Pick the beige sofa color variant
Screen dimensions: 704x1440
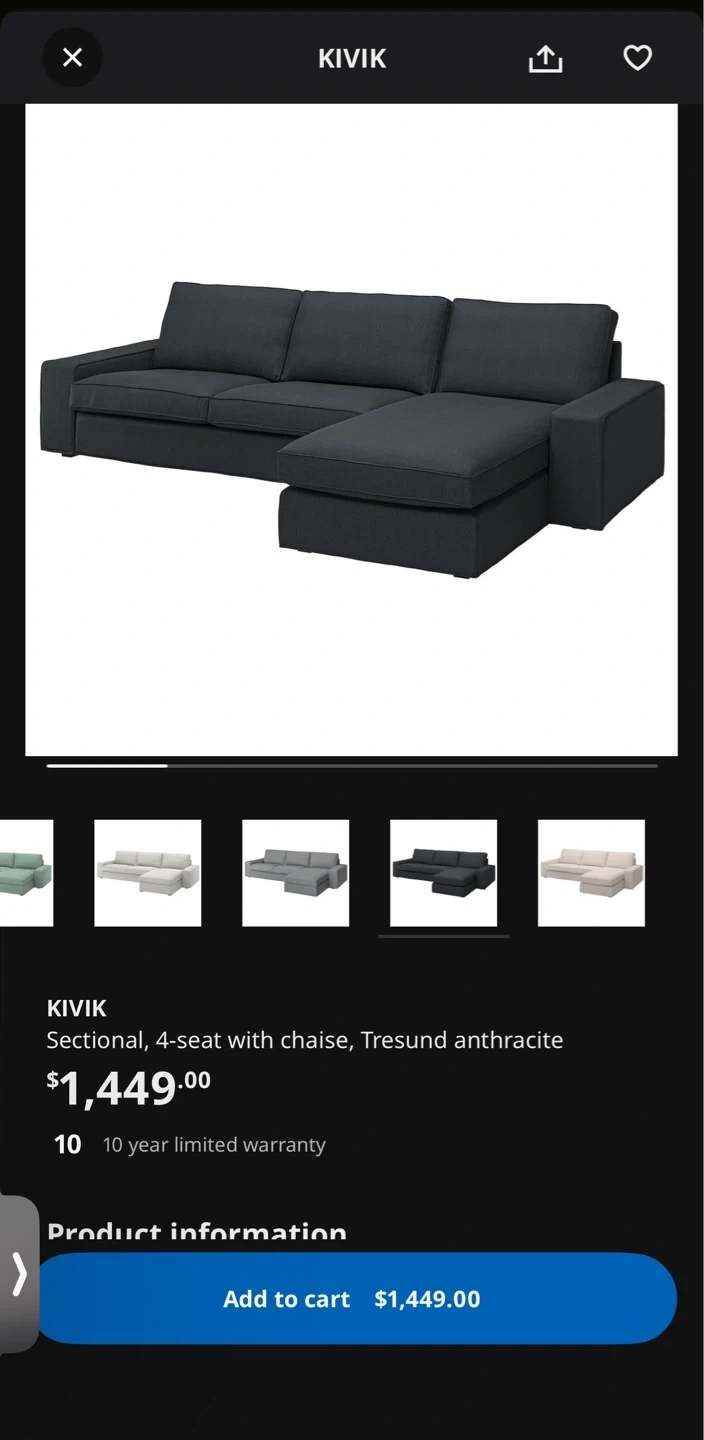(x=591, y=873)
